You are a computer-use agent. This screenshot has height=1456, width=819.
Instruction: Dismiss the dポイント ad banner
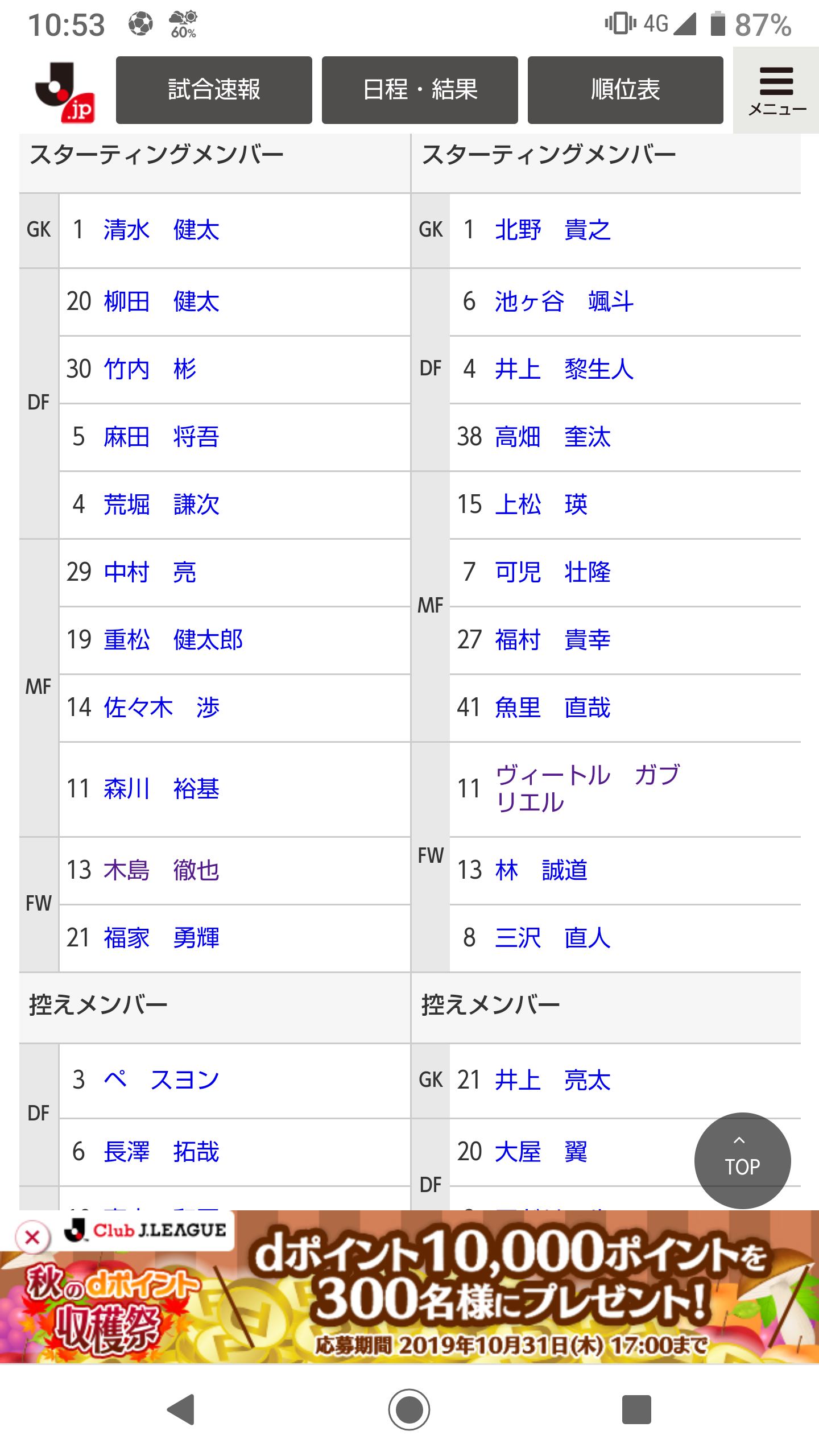32,1237
